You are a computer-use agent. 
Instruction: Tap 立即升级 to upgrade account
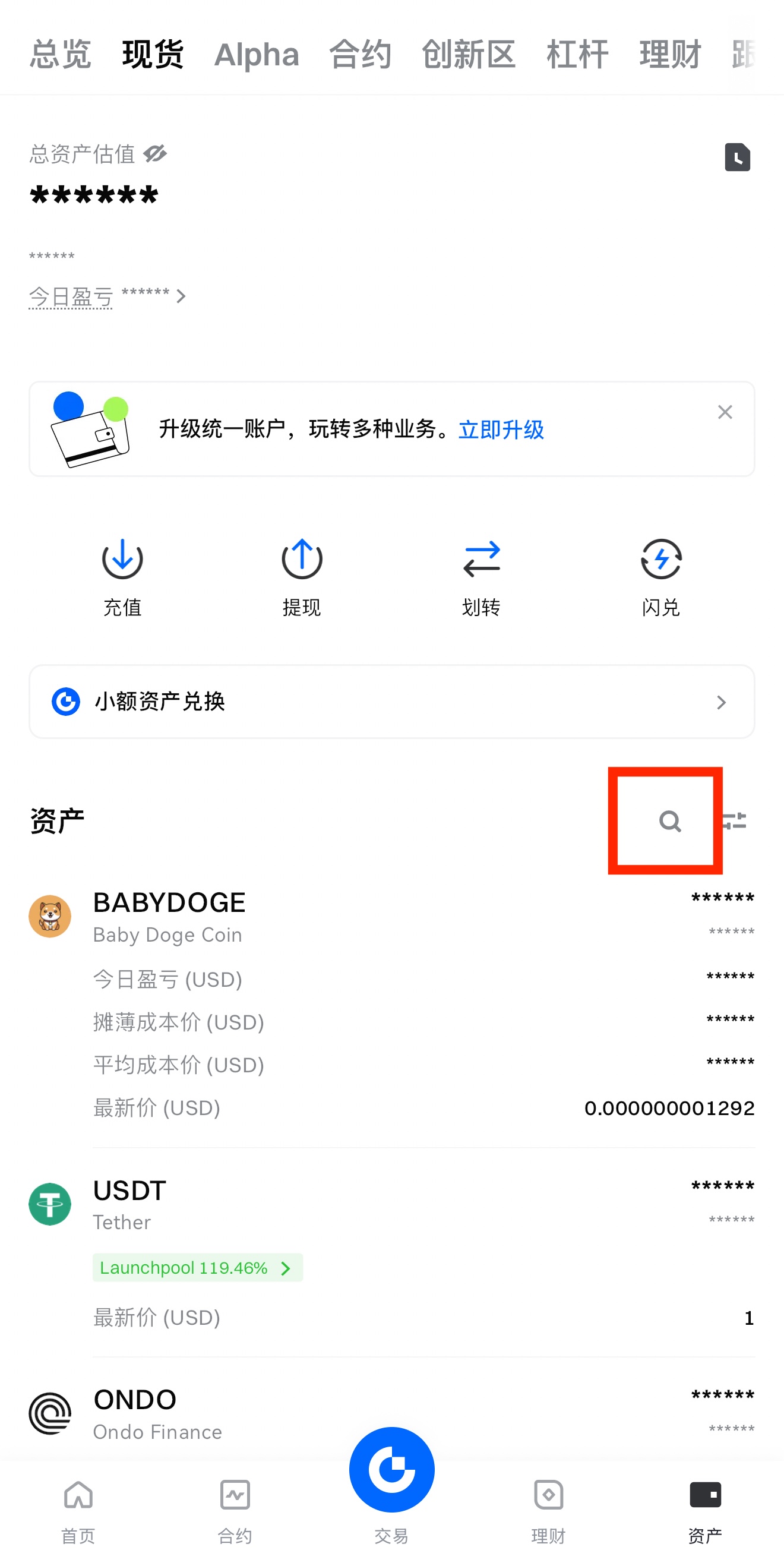point(501,430)
